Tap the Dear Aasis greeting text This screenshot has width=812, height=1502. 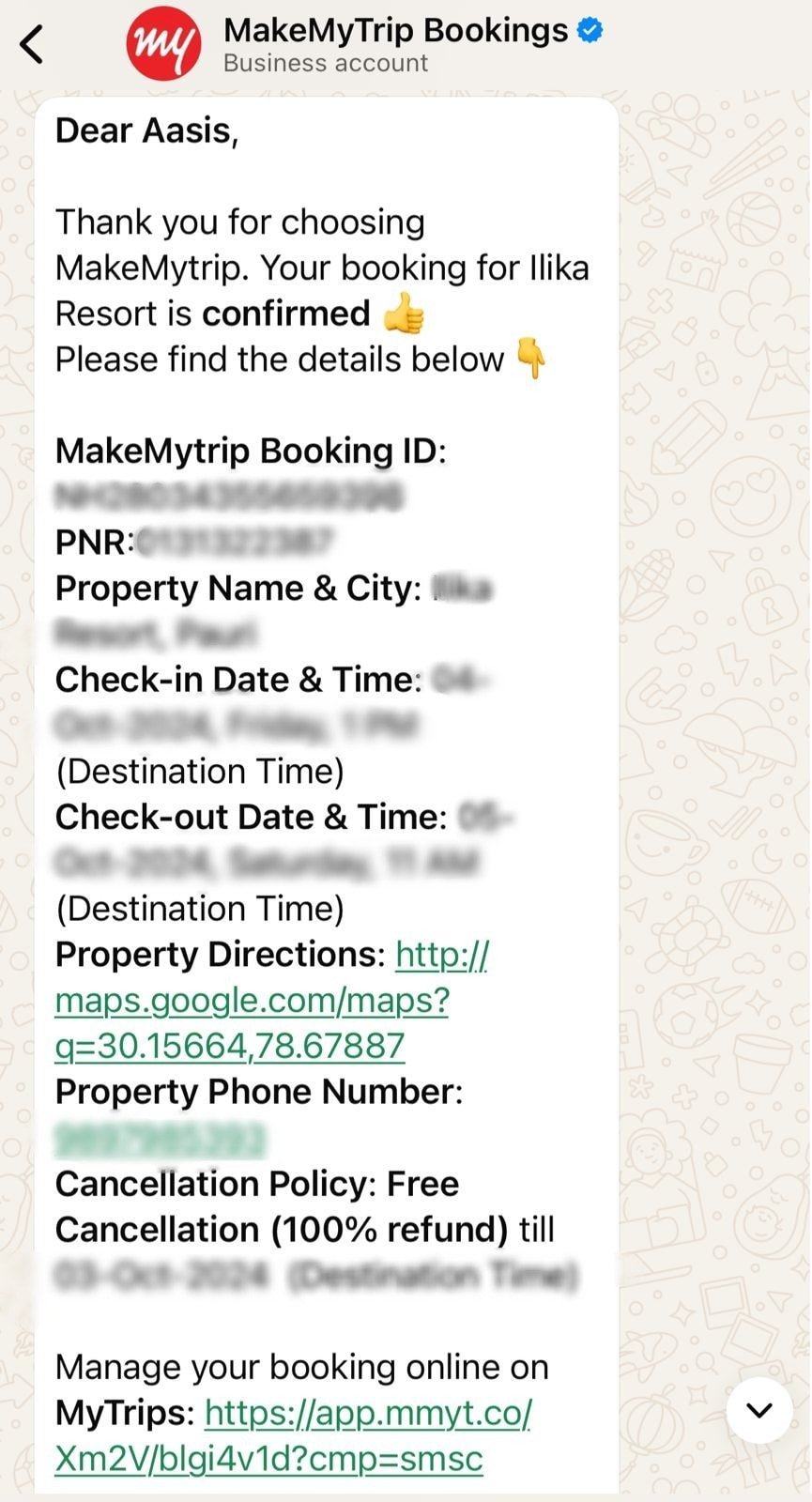point(146,130)
